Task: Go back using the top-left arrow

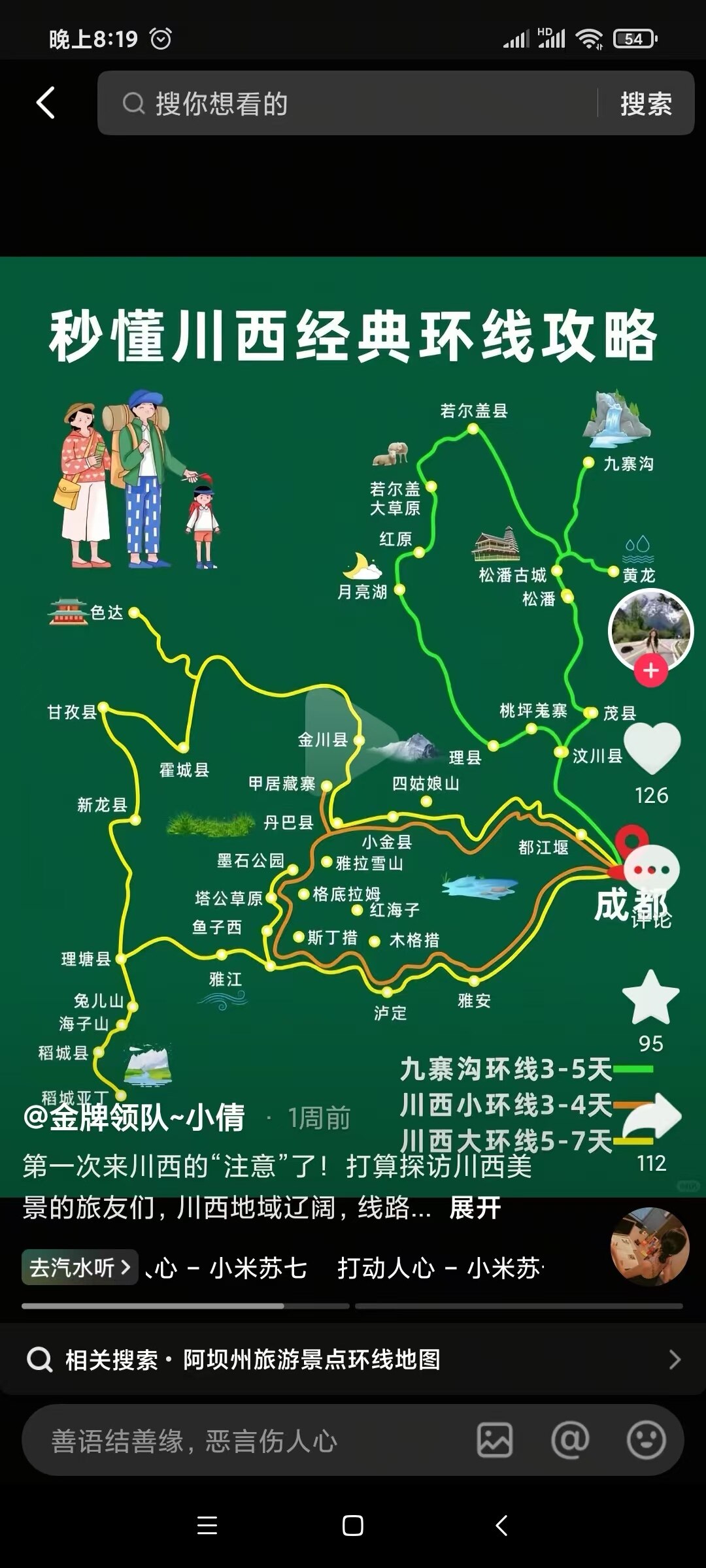Action: point(46,103)
